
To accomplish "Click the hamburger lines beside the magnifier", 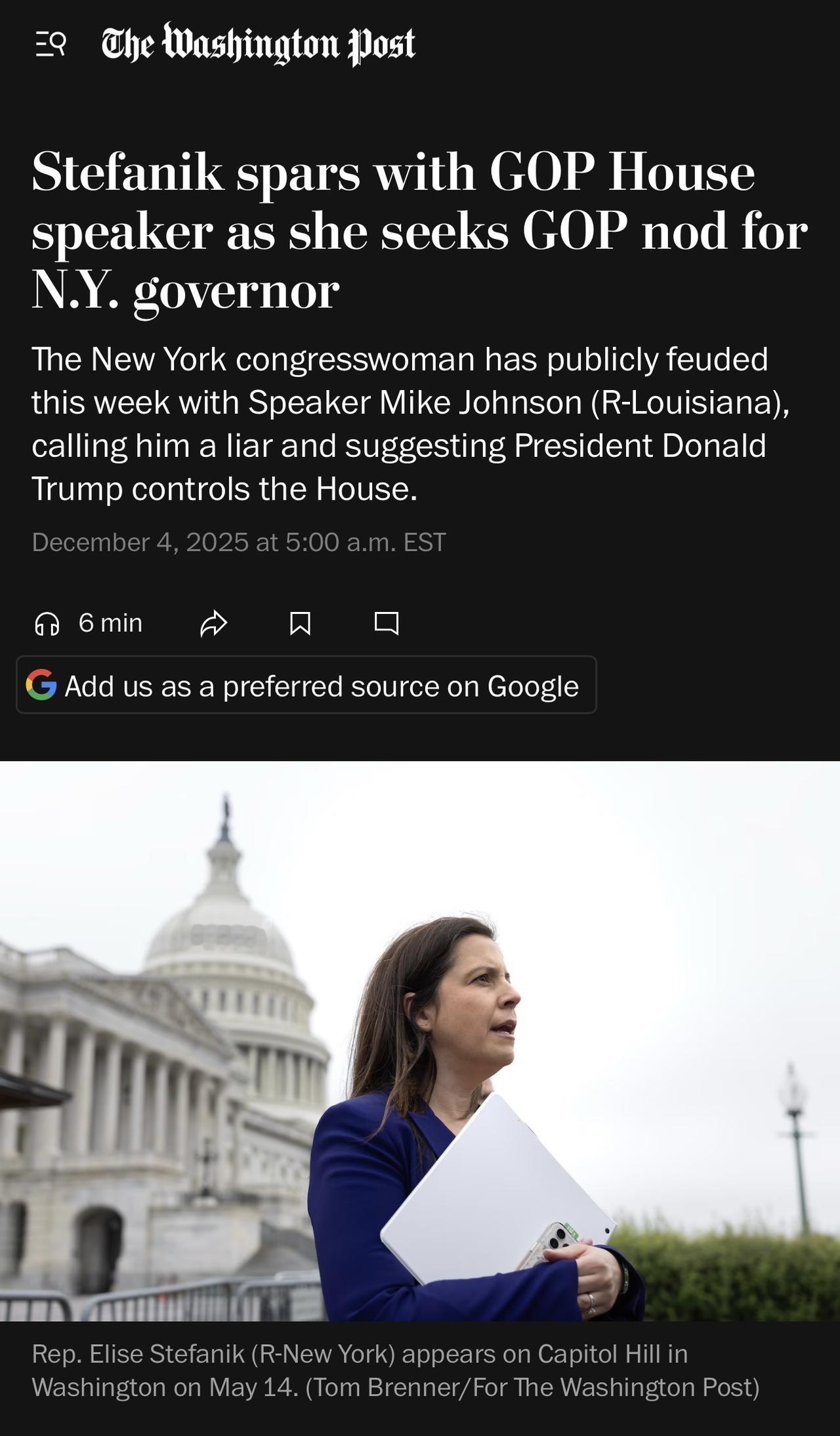I will 43,45.
